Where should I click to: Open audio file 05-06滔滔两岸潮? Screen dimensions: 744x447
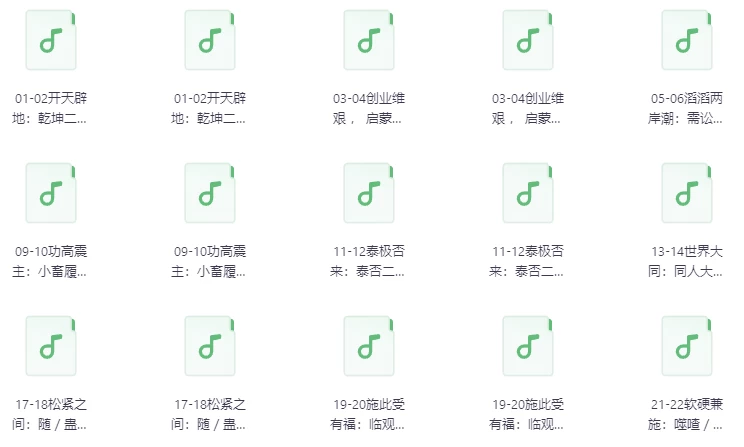pos(686,40)
